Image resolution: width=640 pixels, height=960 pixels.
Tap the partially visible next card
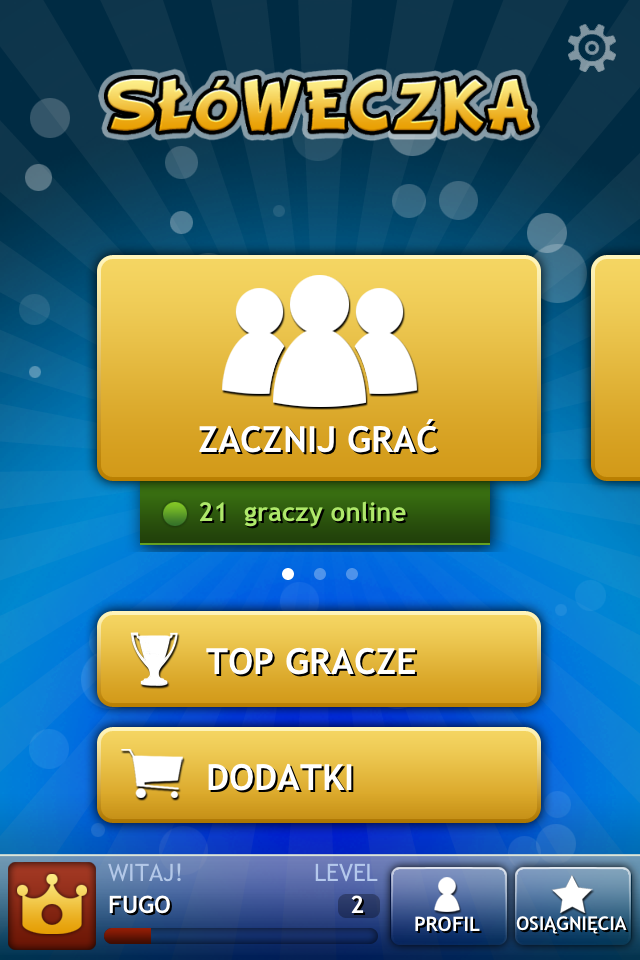pyautogui.click(x=616, y=368)
